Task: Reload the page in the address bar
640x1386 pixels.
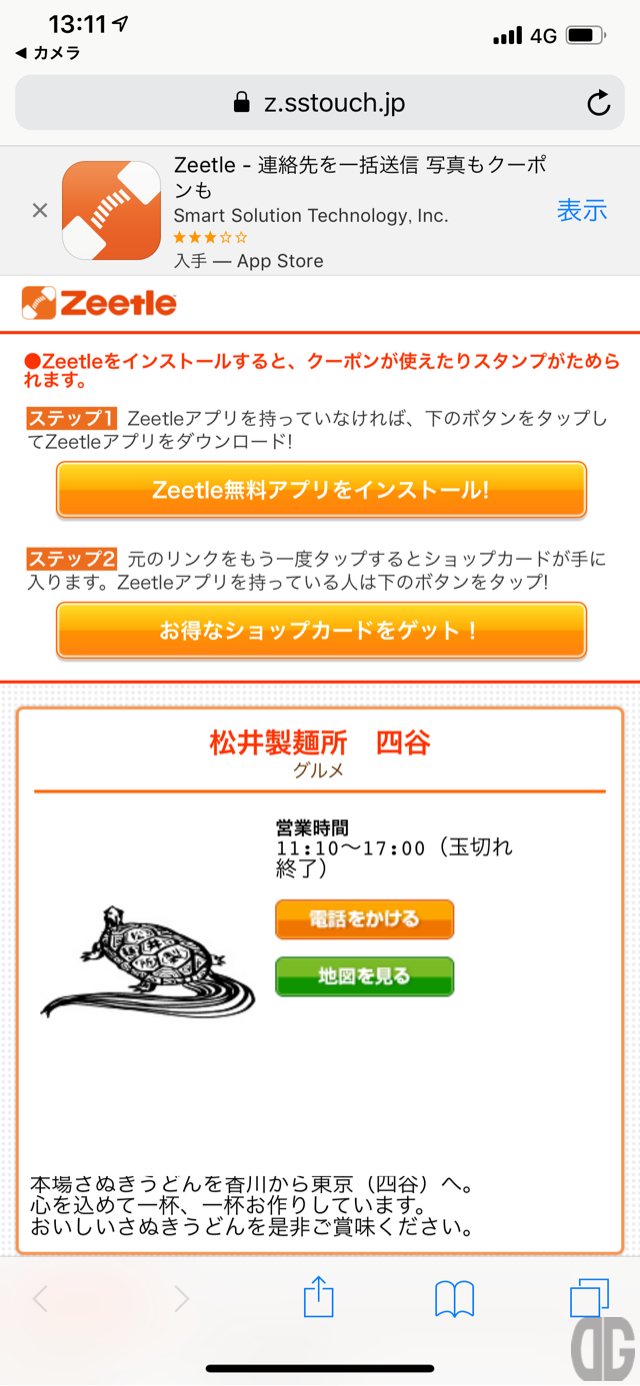Action: coord(598,103)
